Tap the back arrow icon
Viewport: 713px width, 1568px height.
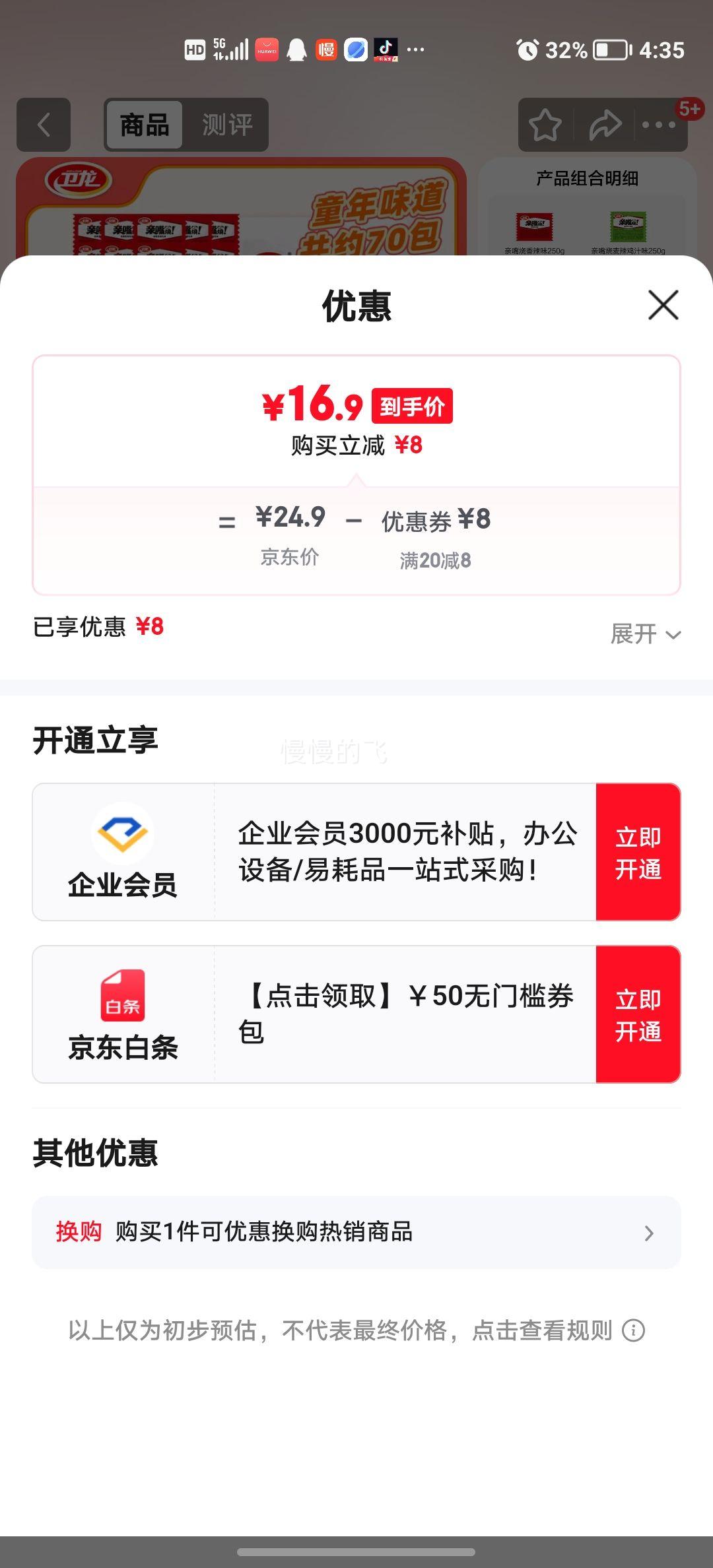tap(44, 125)
